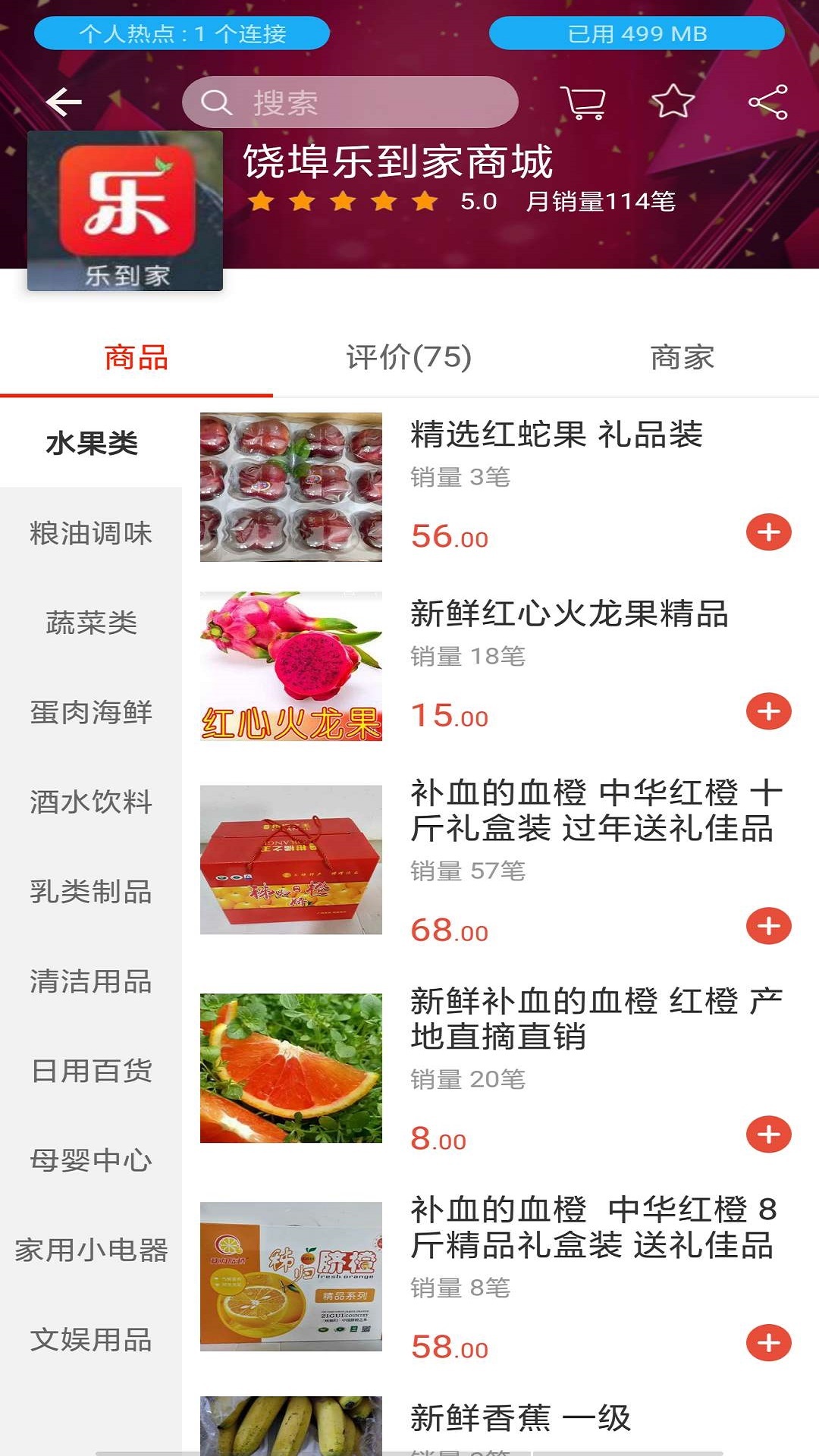Screen dimensions: 819x1456
Task: Share this store
Action: pos(767,102)
